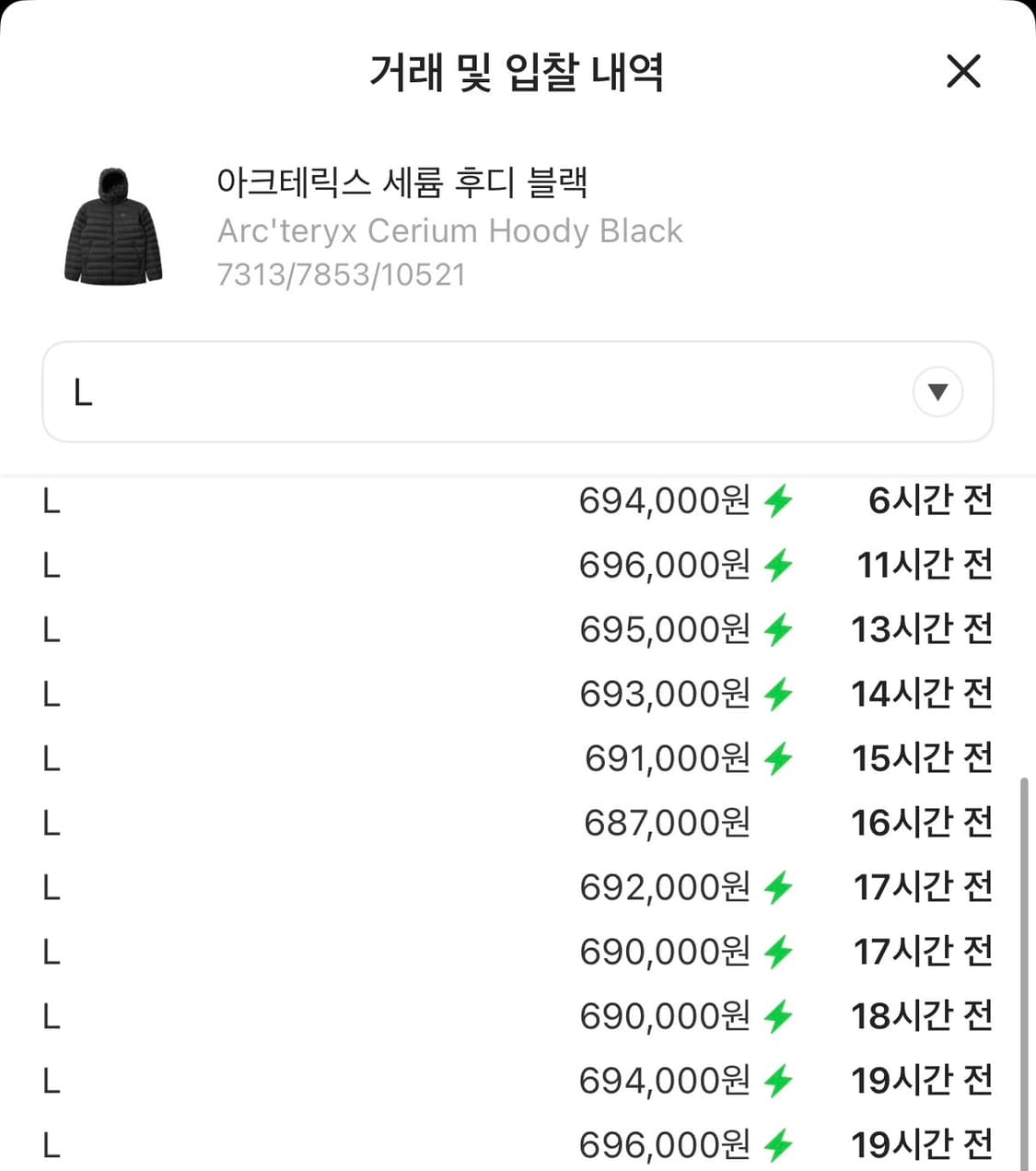Click the L size label on the first row

coord(50,502)
